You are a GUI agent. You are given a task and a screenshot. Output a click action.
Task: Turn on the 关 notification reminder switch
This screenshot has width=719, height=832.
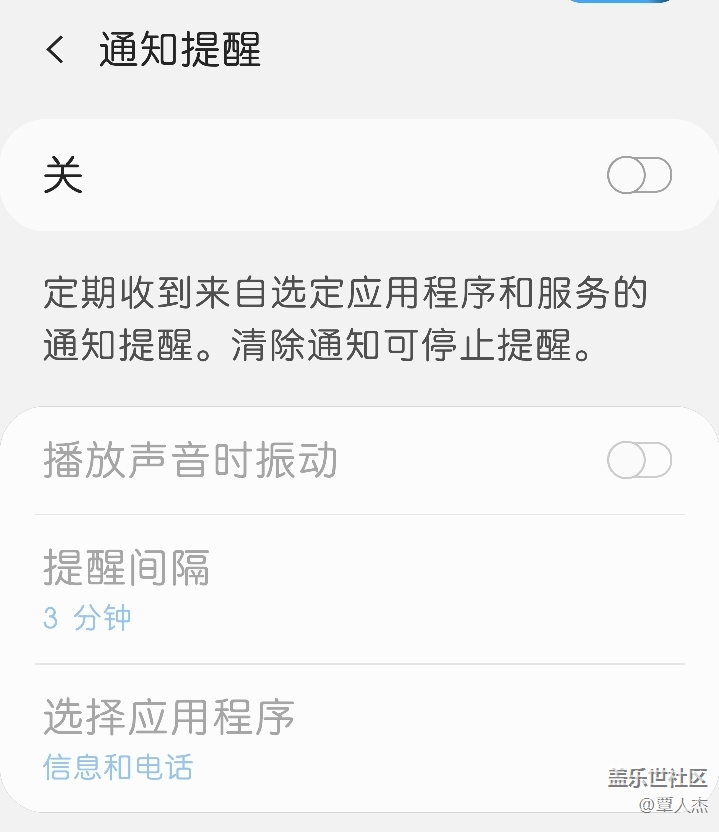click(639, 176)
